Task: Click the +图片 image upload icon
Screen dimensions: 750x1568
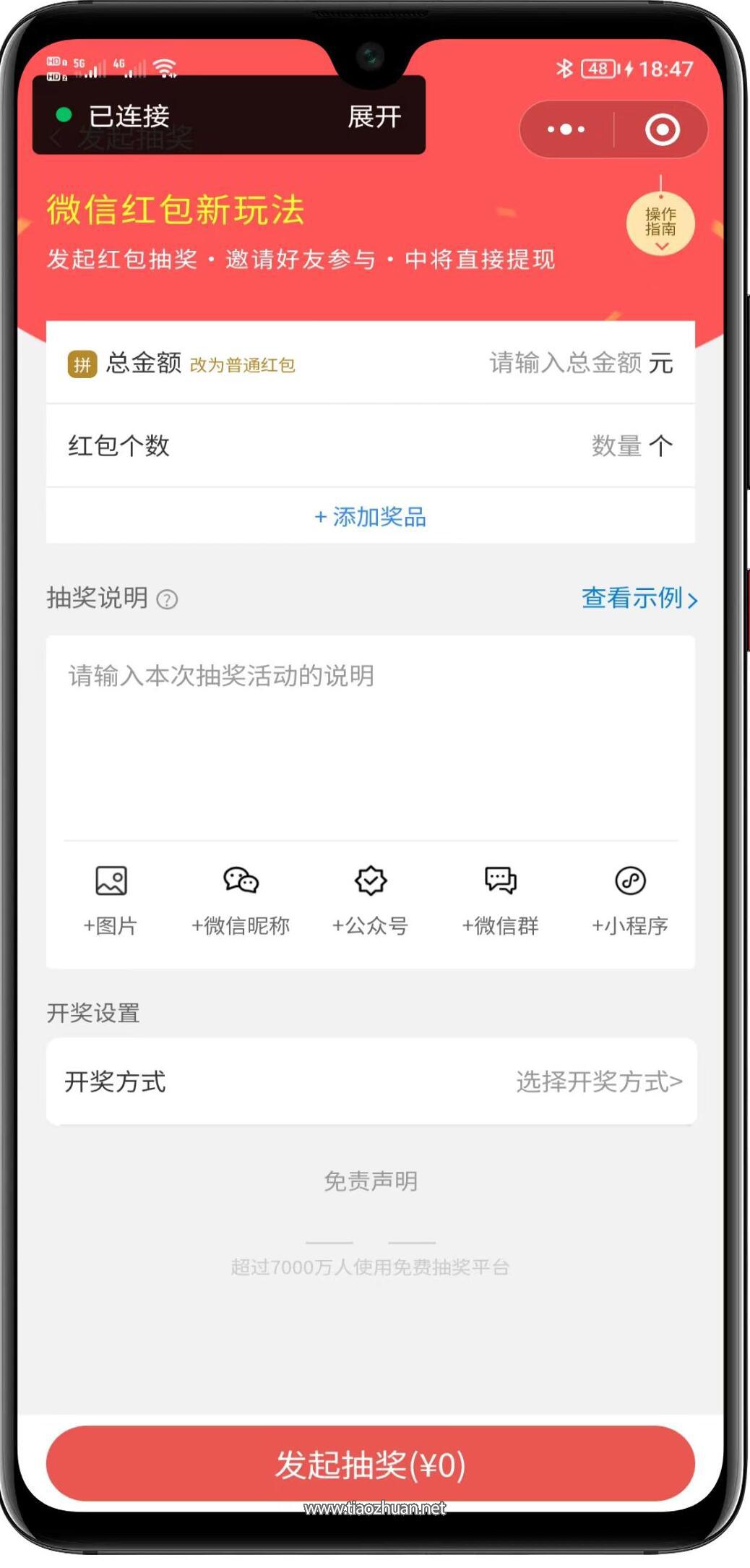Action: pos(110,881)
